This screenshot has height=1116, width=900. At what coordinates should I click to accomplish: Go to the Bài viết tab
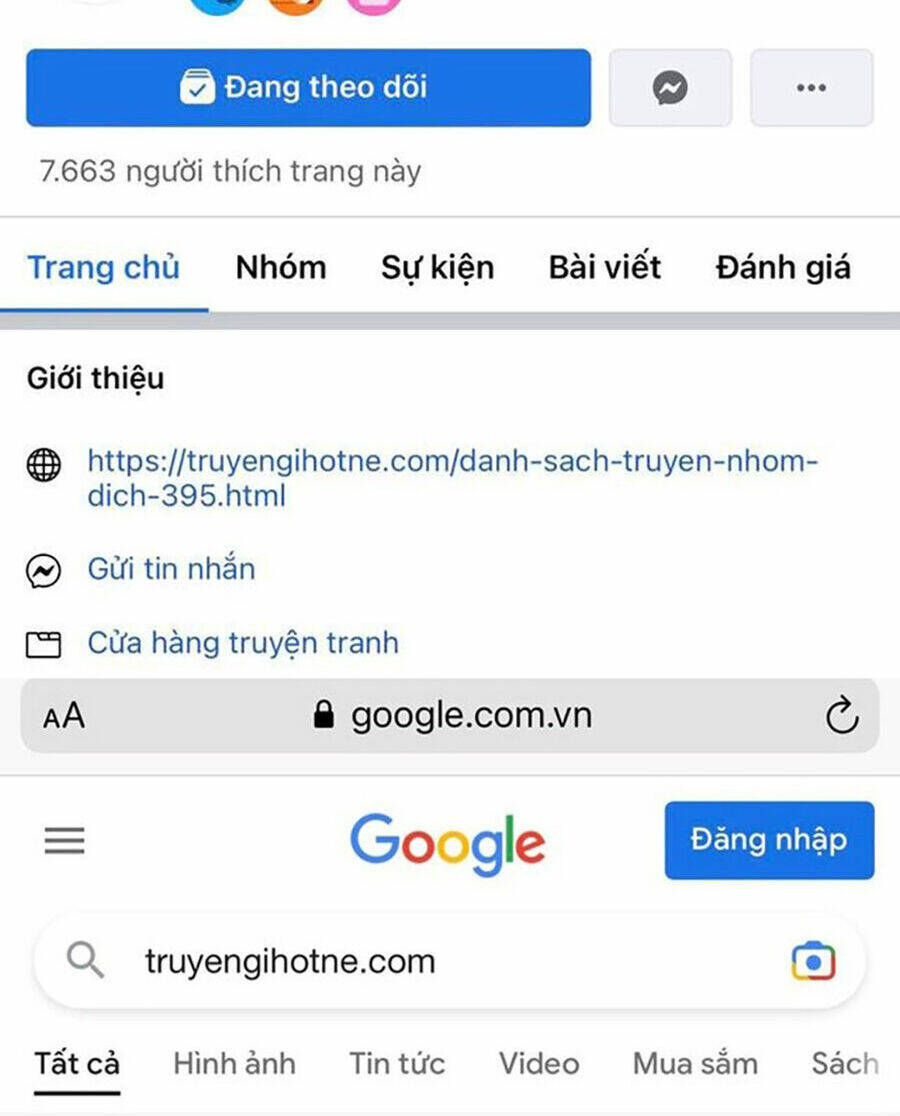point(605,267)
